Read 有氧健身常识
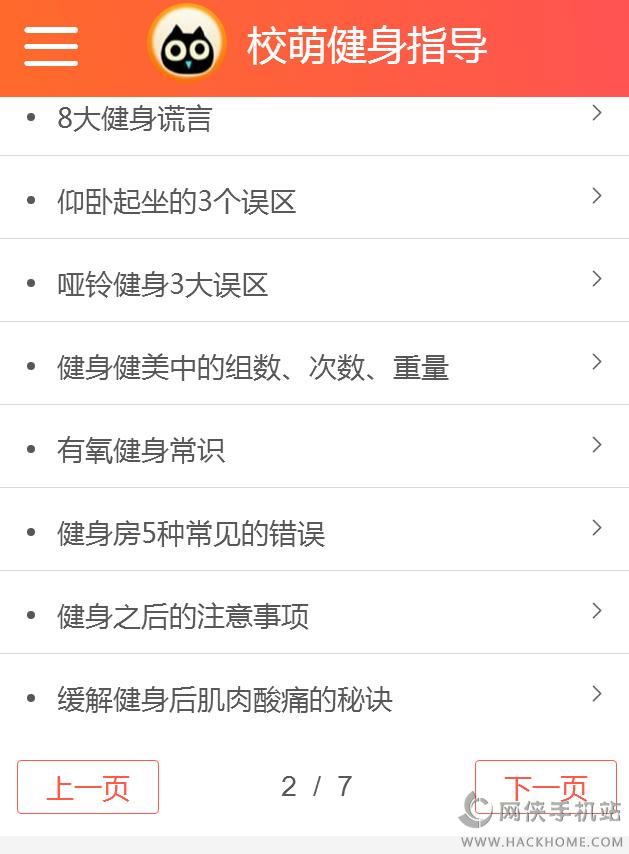629x854 pixels. (141, 451)
